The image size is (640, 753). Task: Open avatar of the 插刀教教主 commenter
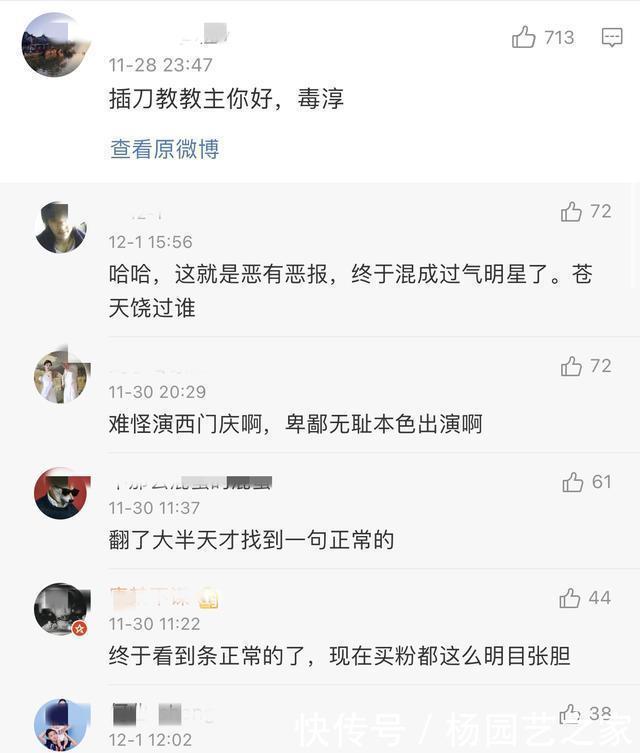tap(56, 45)
